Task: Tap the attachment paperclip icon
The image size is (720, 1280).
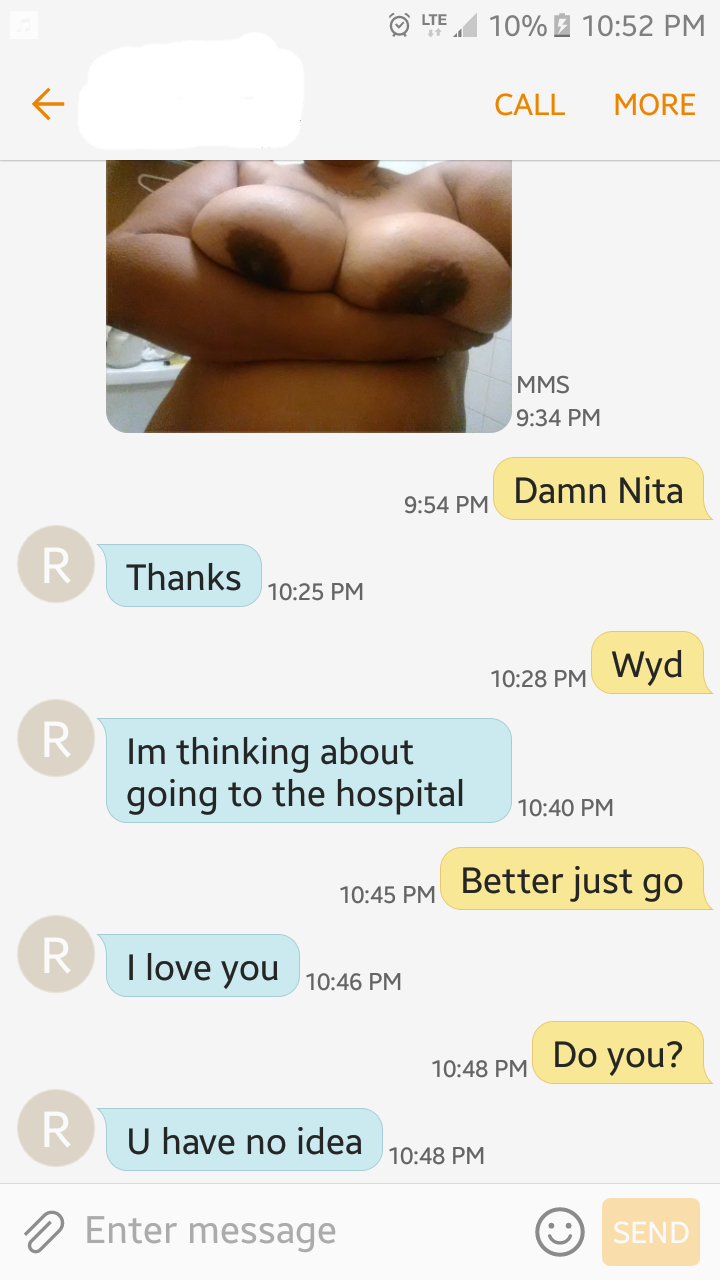Action: [x=44, y=1231]
